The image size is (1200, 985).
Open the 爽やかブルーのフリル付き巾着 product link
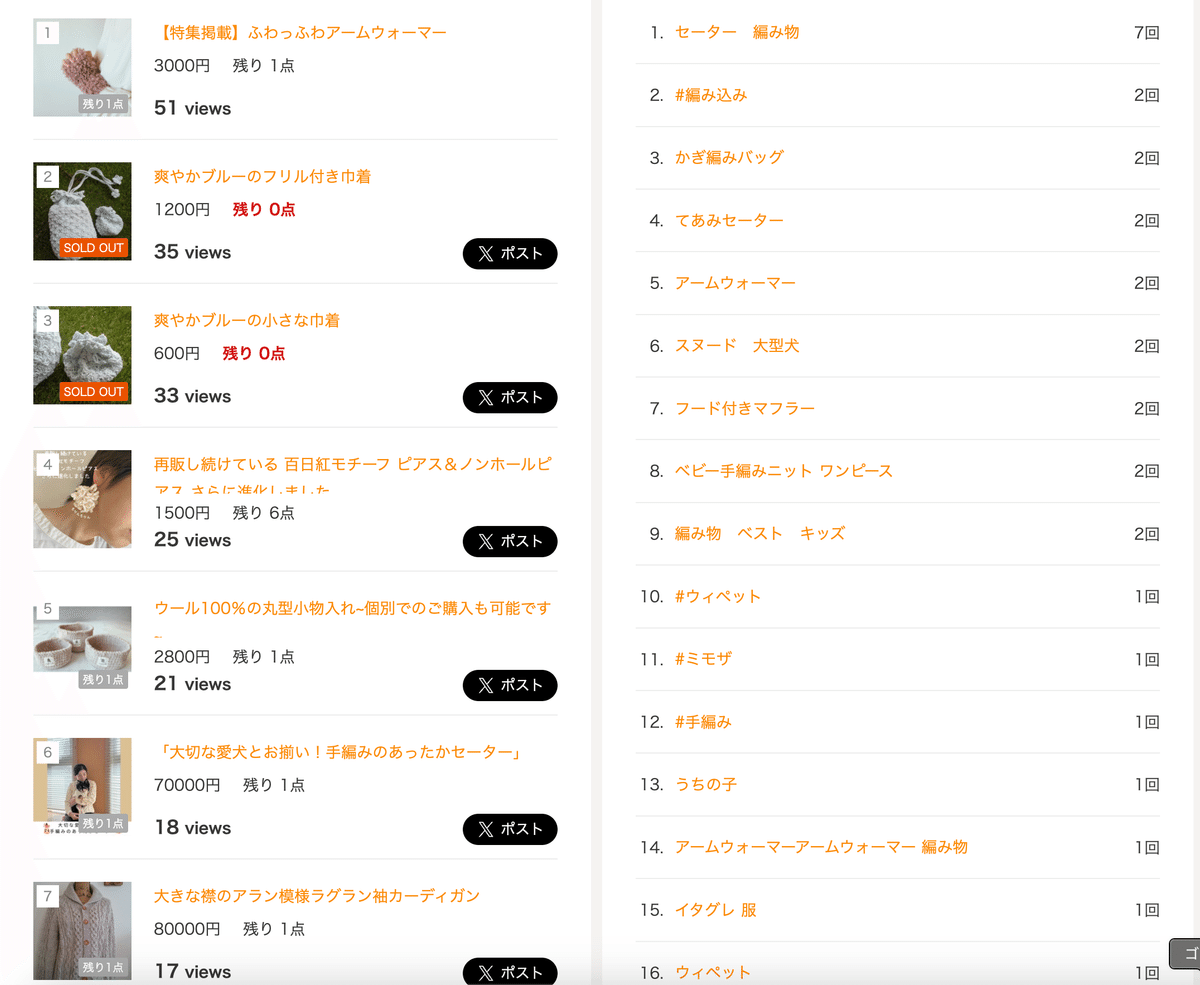[262, 177]
